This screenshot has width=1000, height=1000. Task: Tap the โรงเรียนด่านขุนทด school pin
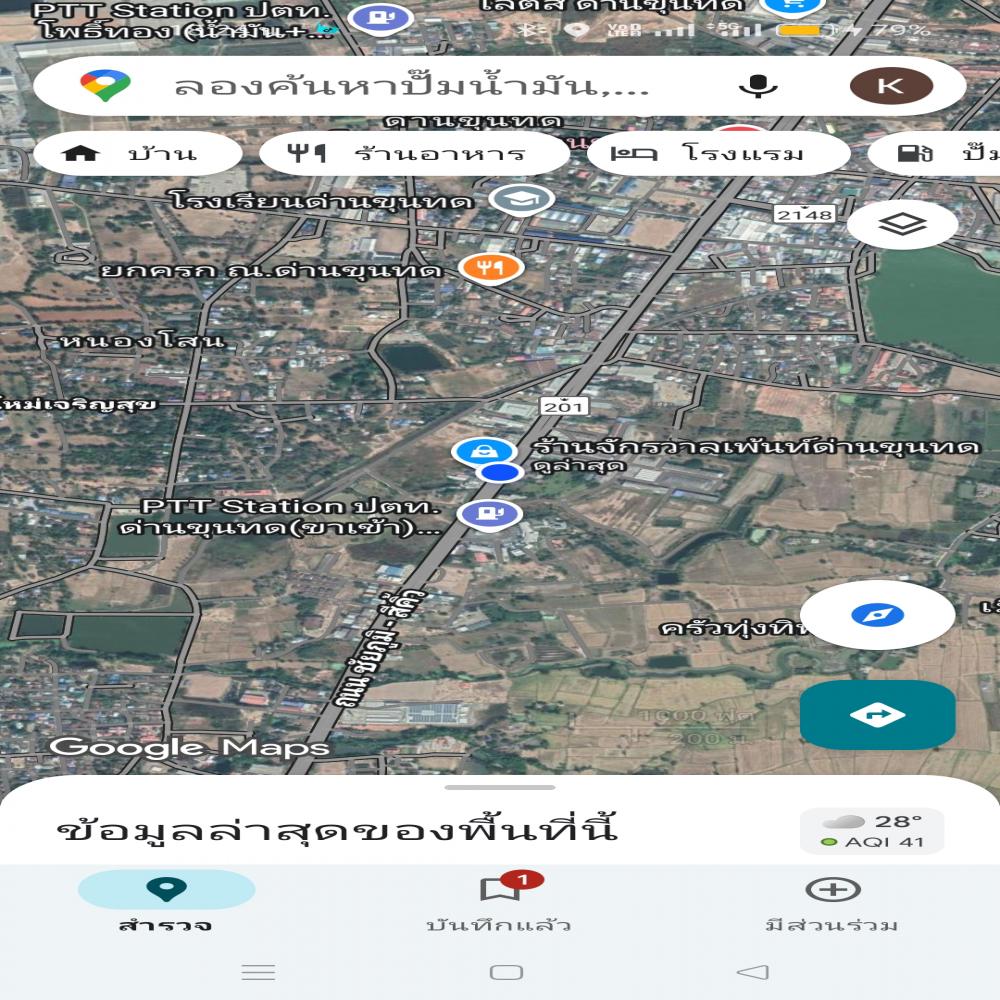(x=521, y=200)
